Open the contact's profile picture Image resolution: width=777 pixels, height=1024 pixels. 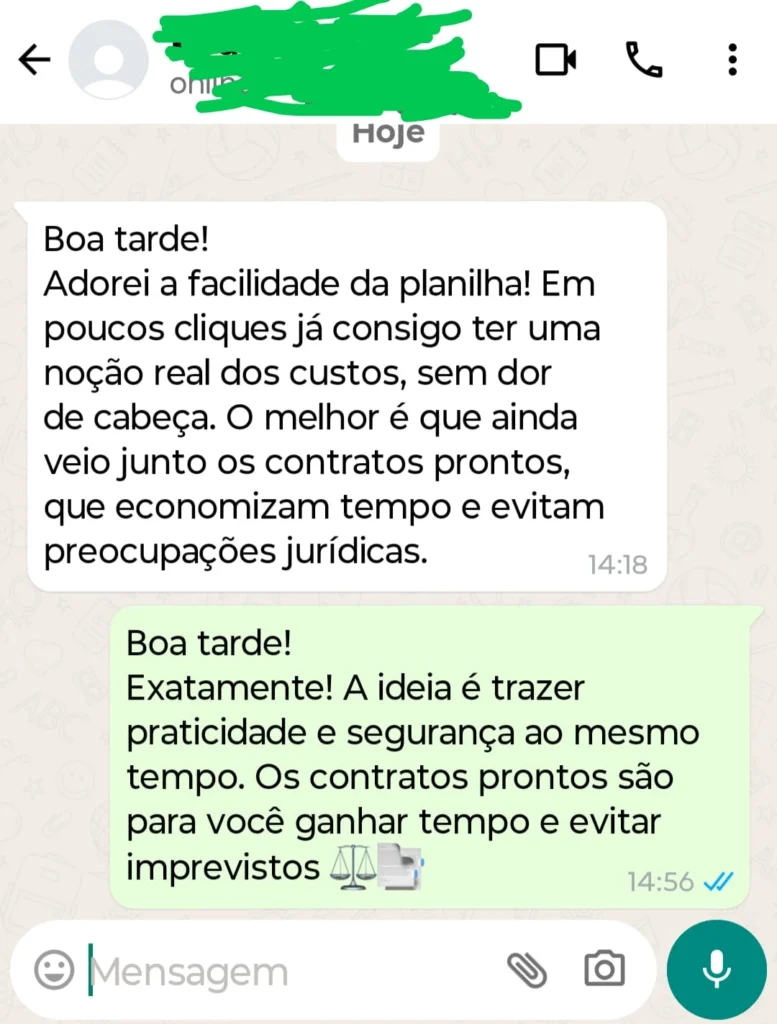point(108,61)
